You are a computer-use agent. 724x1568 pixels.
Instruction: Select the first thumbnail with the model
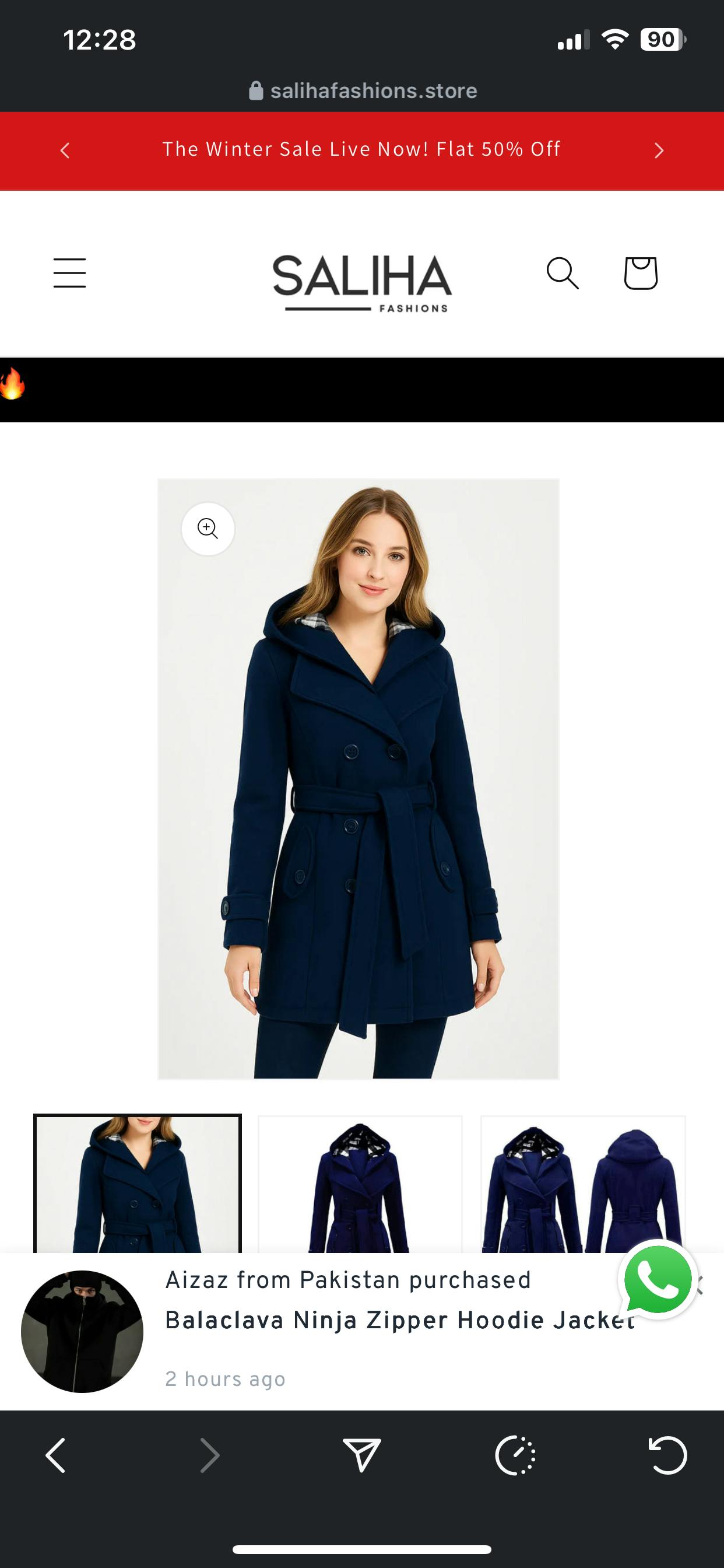(138, 1184)
